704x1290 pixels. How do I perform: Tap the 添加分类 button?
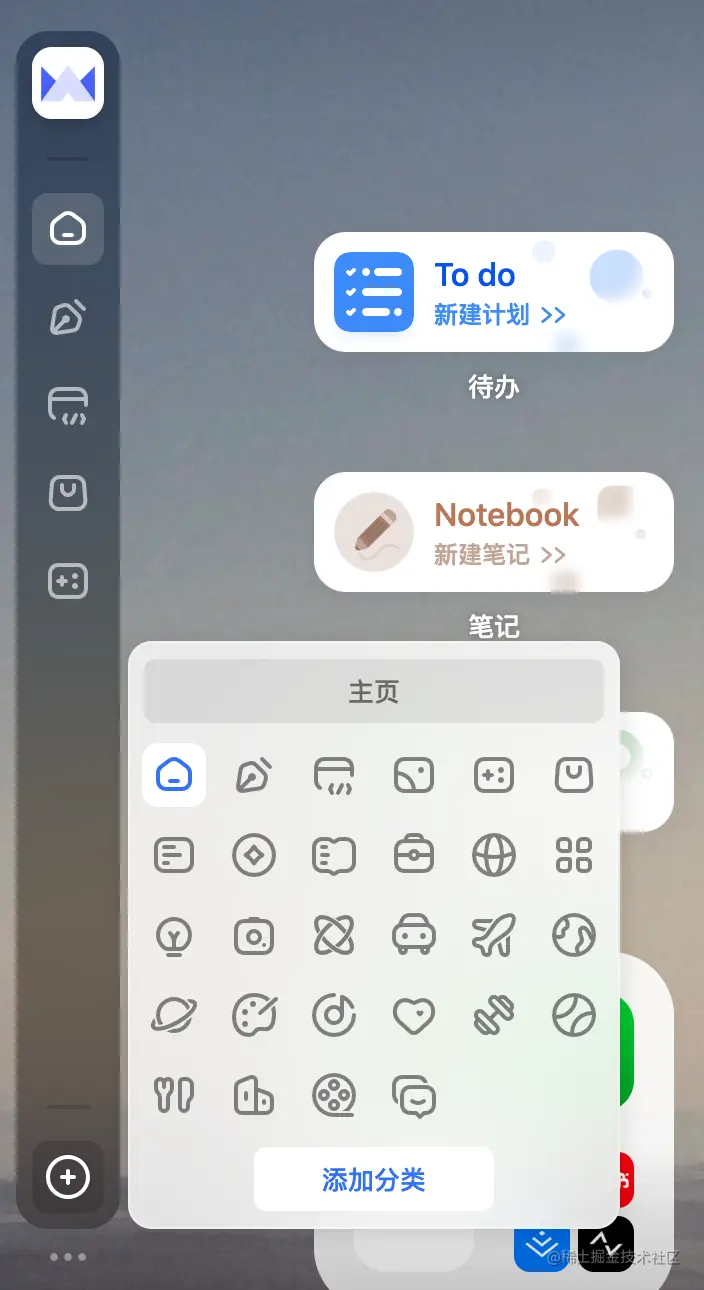coord(373,1180)
